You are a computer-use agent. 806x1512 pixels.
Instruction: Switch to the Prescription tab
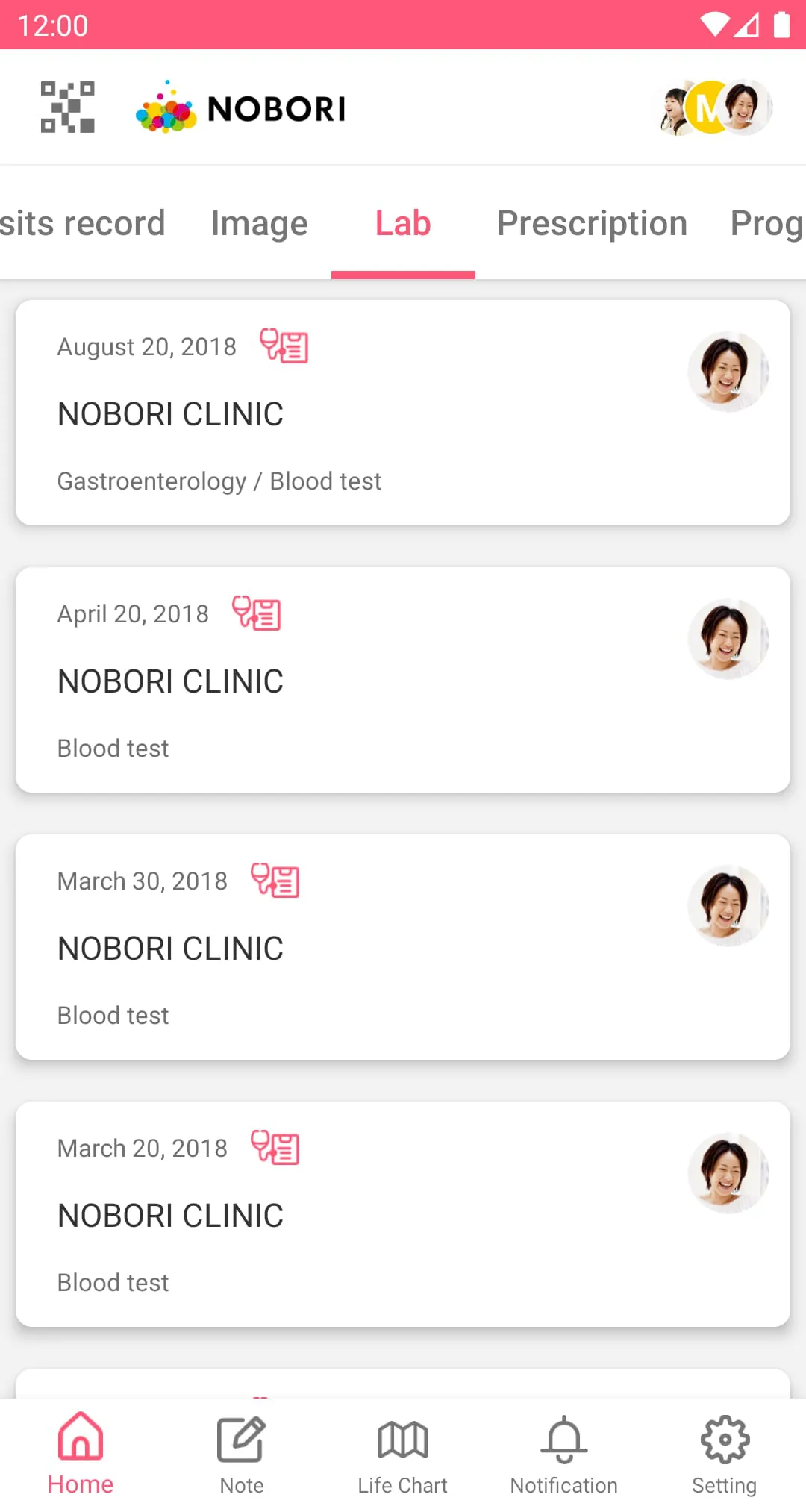591,223
